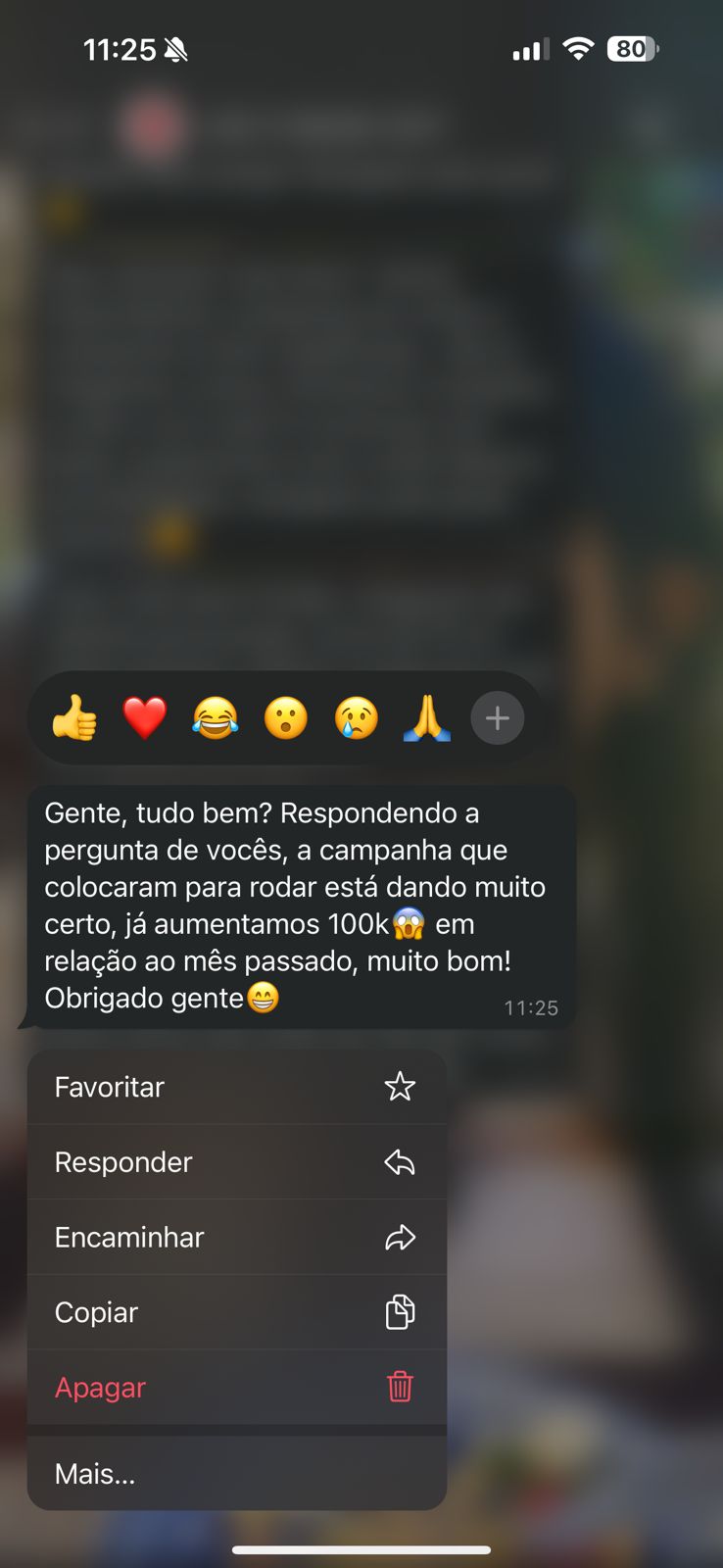Screen dimensions: 723x1568
Task: React with the thumbs up emoji
Action: click(x=74, y=718)
